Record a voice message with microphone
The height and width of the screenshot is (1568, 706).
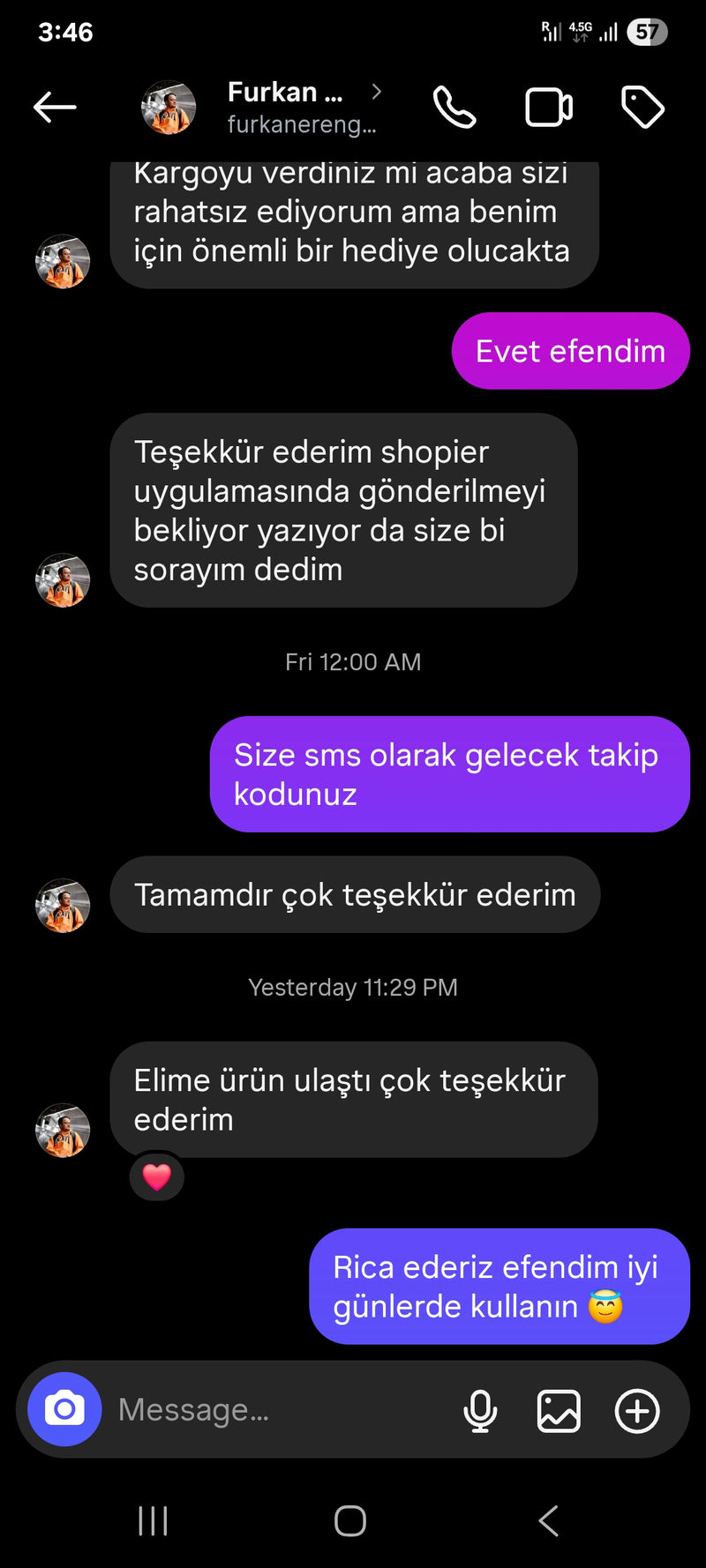(480, 1410)
